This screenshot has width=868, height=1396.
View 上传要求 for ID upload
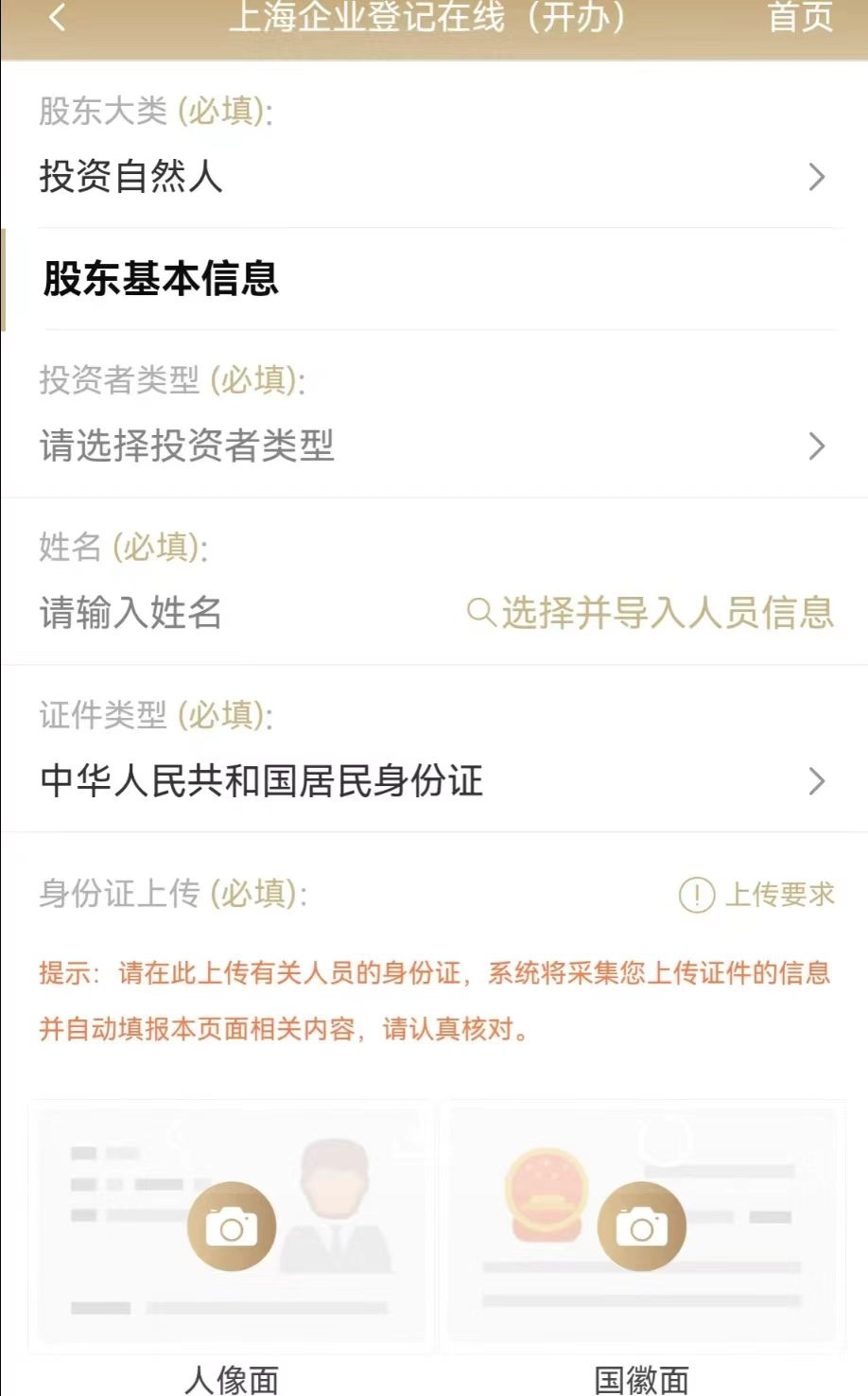tap(757, 894)
